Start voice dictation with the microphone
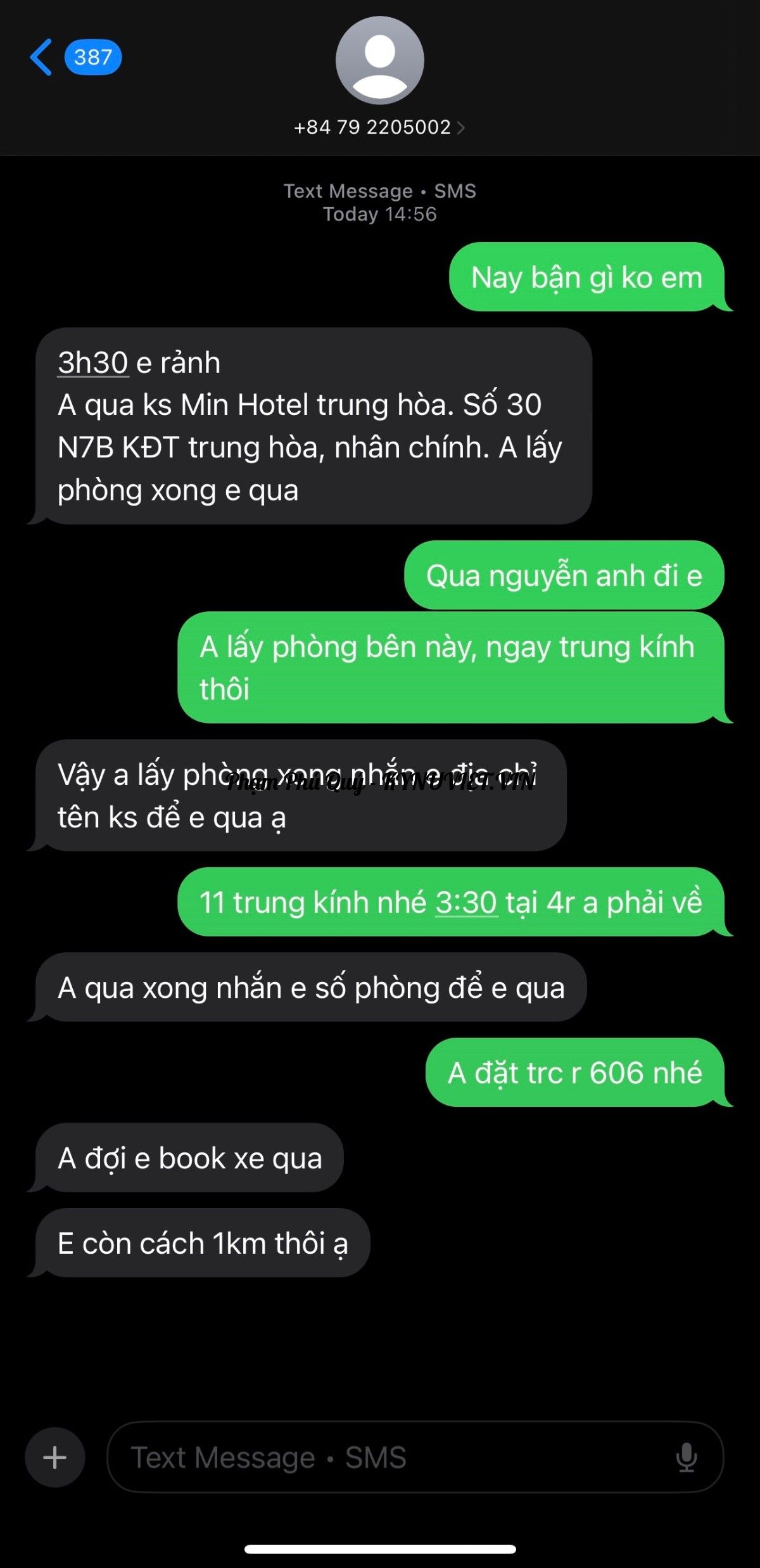 point(687,1457)
